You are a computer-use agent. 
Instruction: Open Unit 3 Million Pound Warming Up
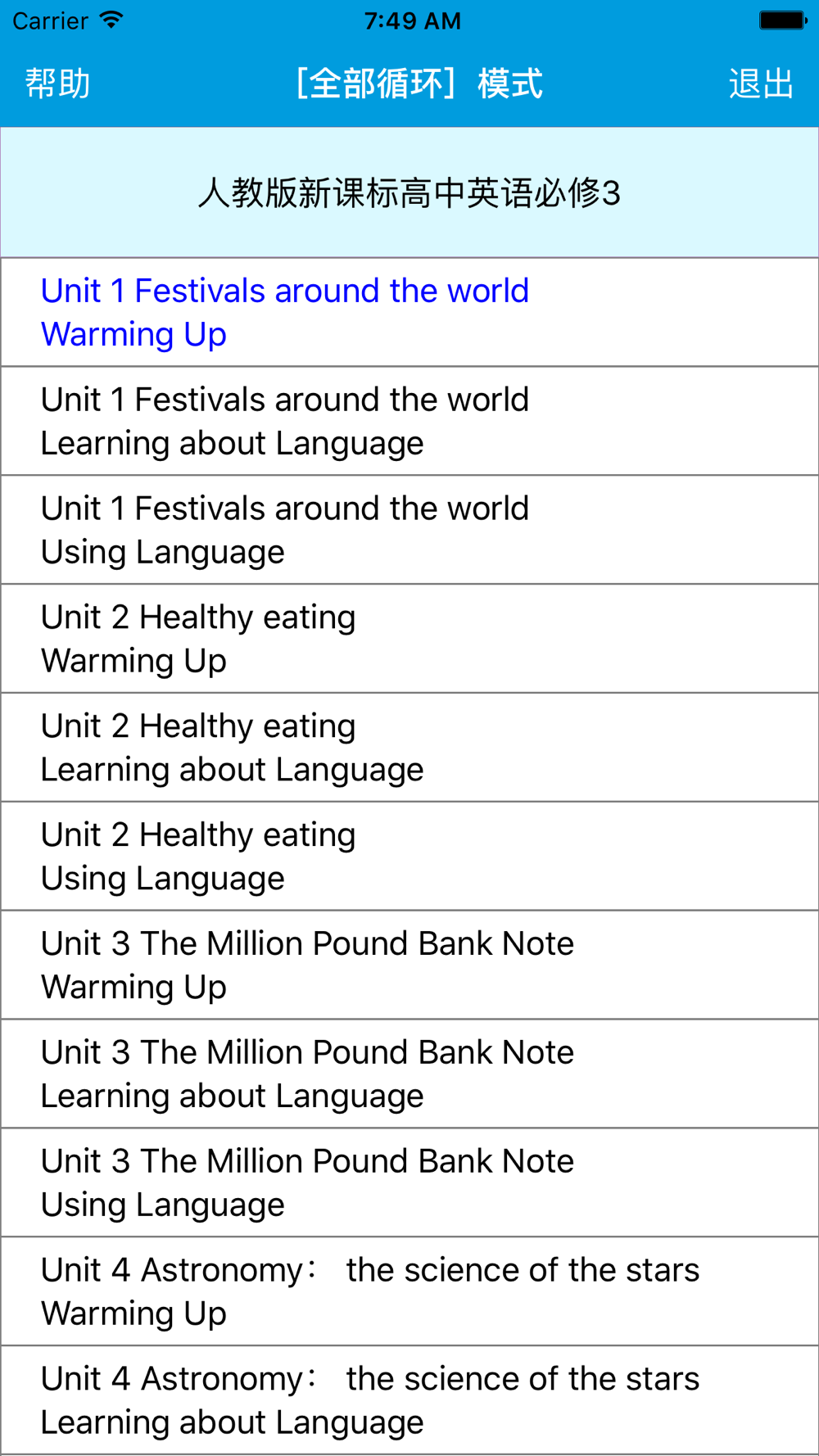point(409,965)
